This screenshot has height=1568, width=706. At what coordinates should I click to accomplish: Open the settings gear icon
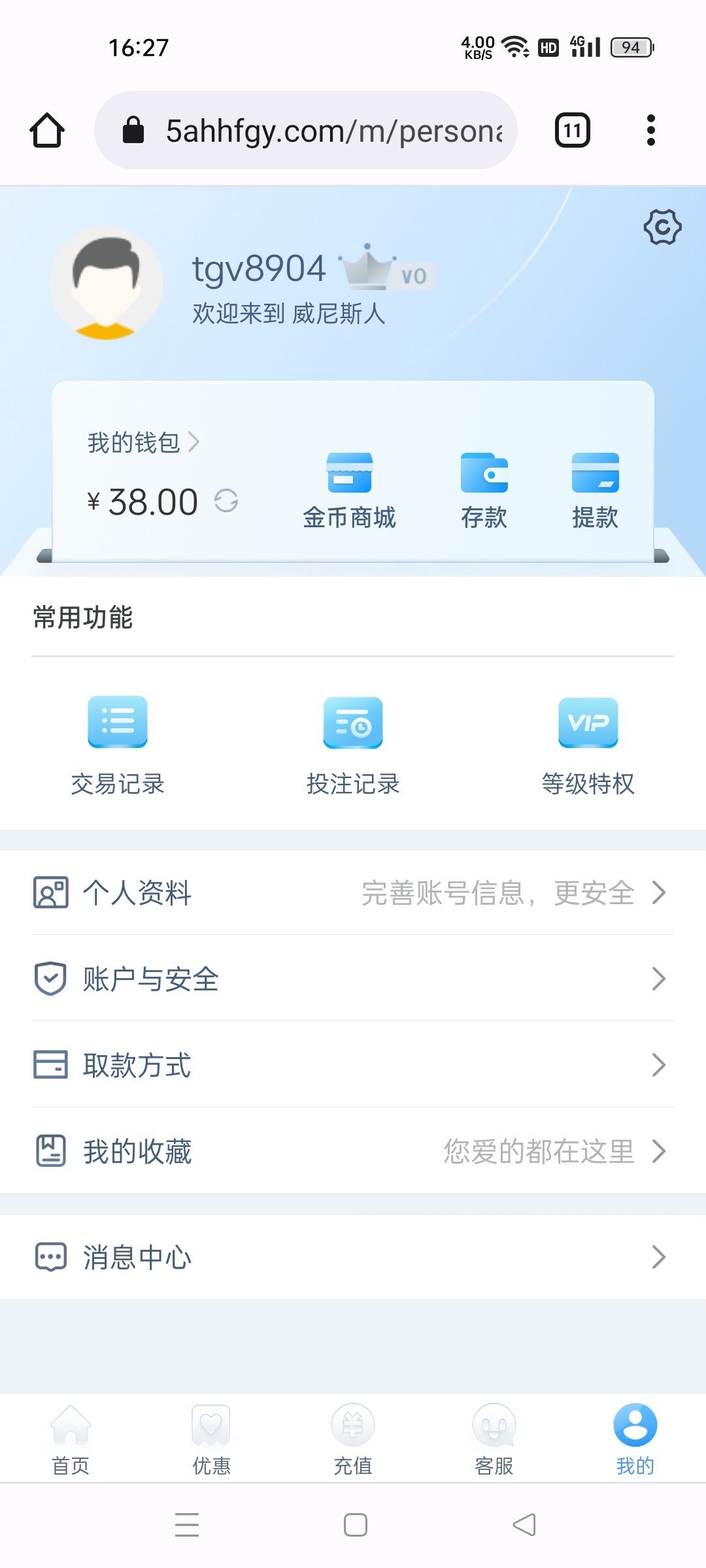pyautogui.click(x=662, y=227)
